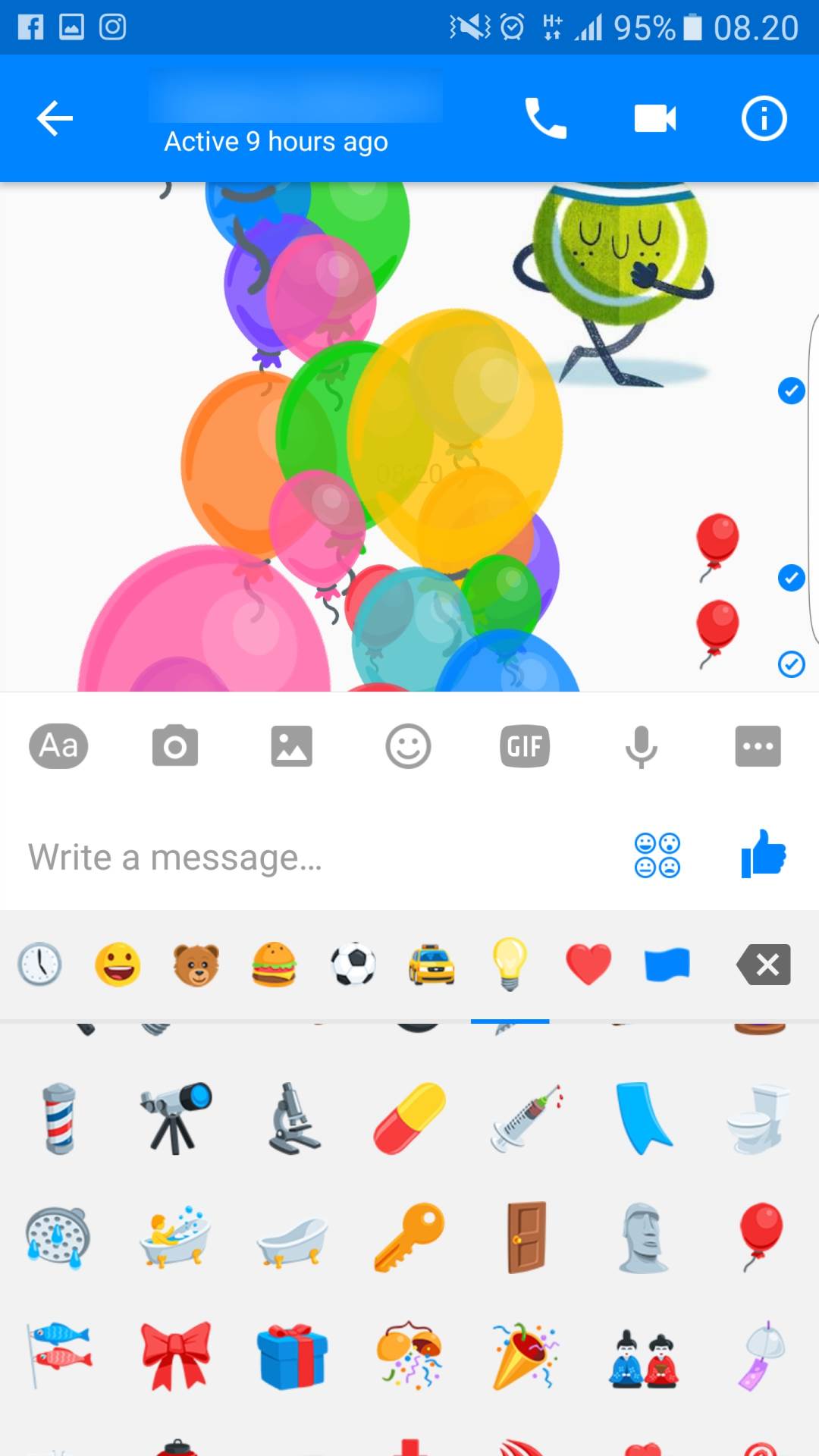Viewport: 819px width, 1456px height.
Task: Open more options with three dots
Action: [x=758, y=746]
